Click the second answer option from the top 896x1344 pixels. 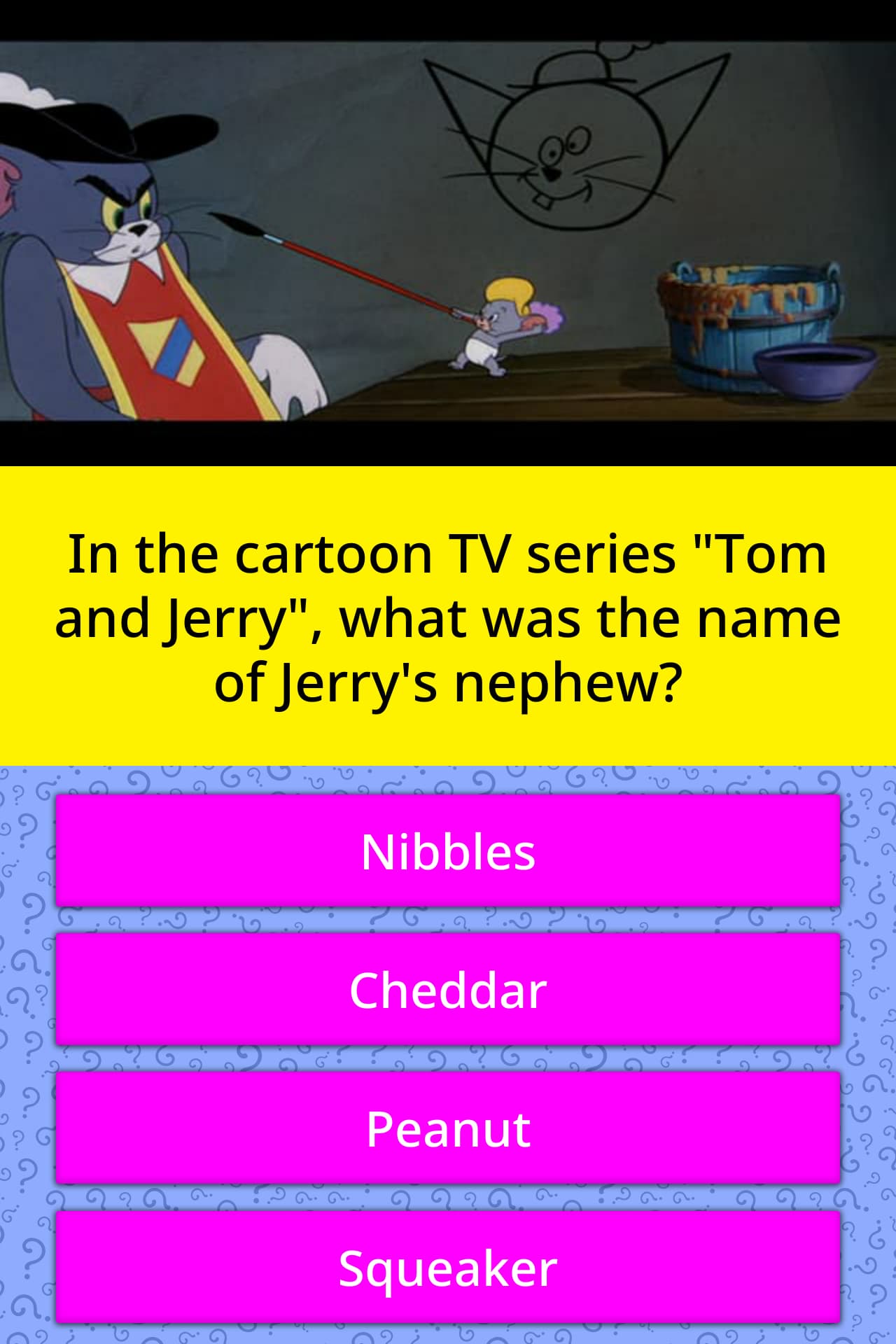click(x=448, y=989)
